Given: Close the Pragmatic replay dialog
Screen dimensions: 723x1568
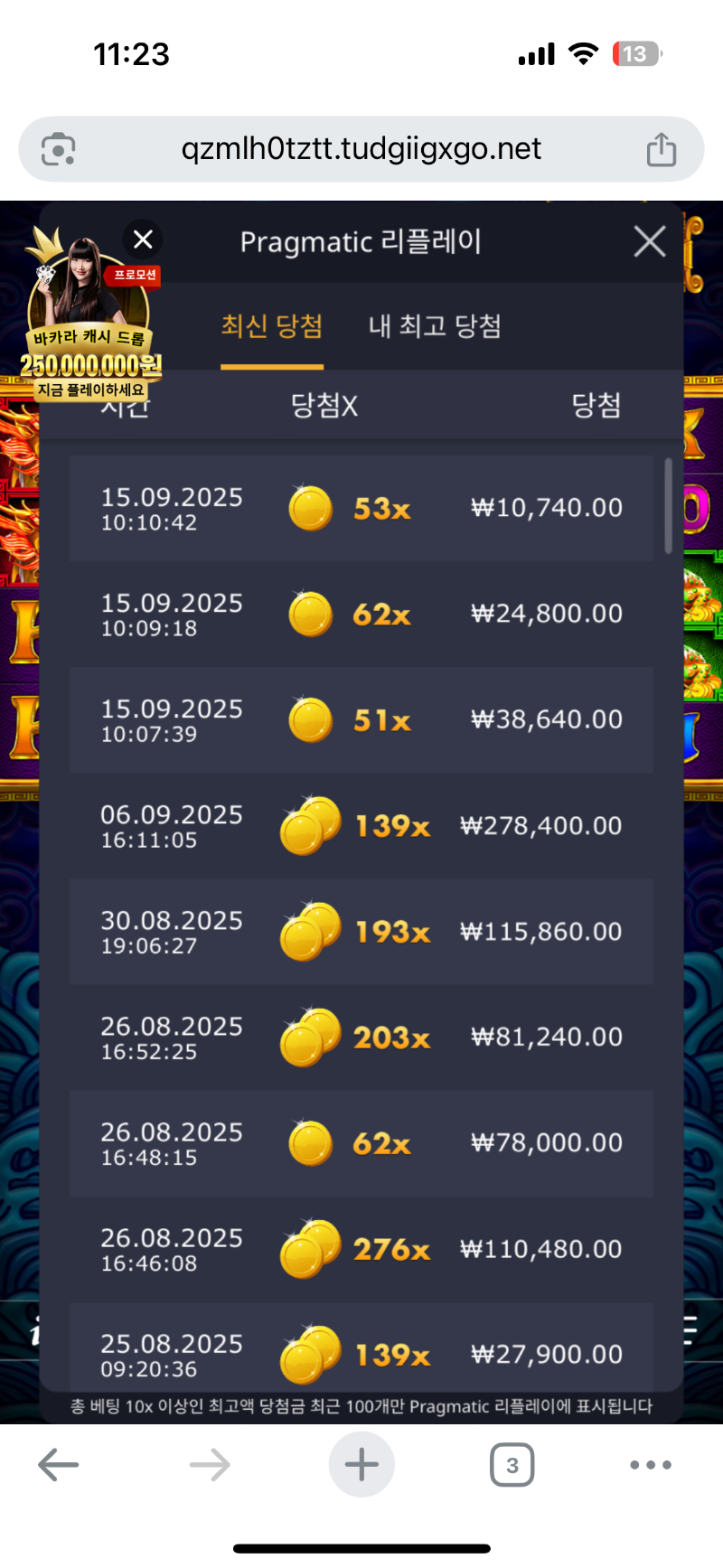Looking at the screenshot, I should click(x=650, y=241).
